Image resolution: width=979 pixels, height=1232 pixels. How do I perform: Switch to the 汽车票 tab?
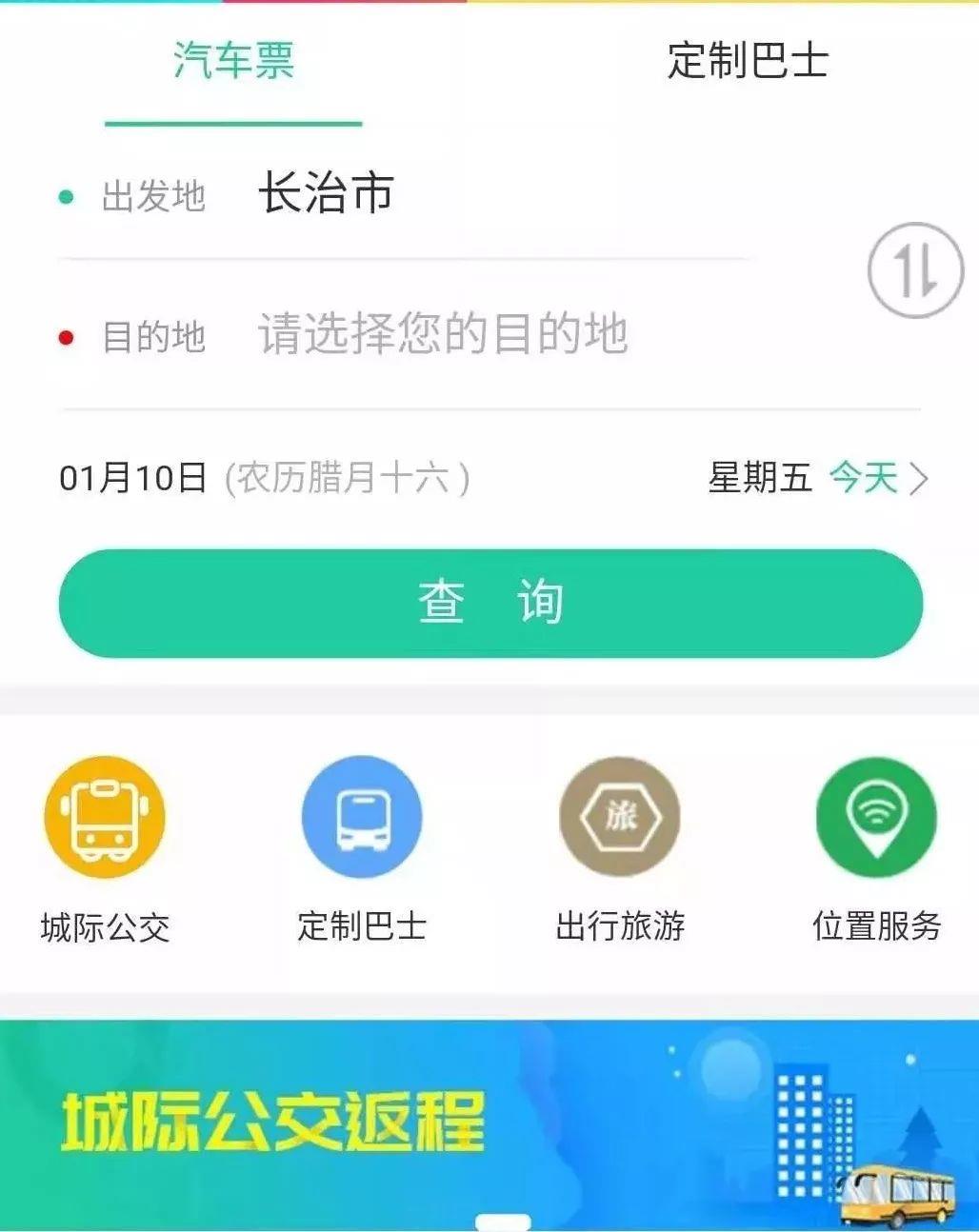tap(233, 61)
